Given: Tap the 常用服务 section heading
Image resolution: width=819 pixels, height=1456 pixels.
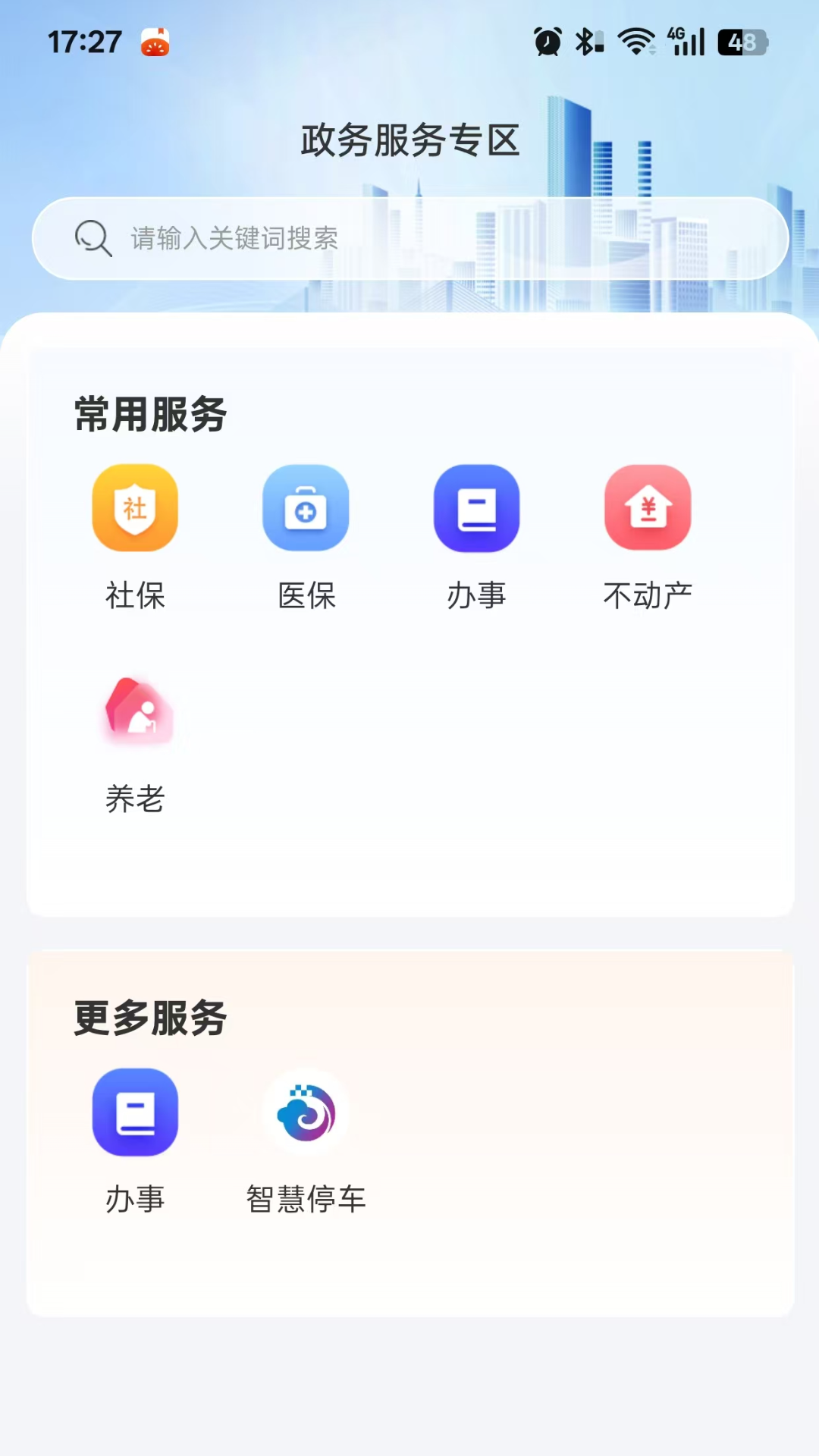Looking at the screenshot, I should [150, 414].
